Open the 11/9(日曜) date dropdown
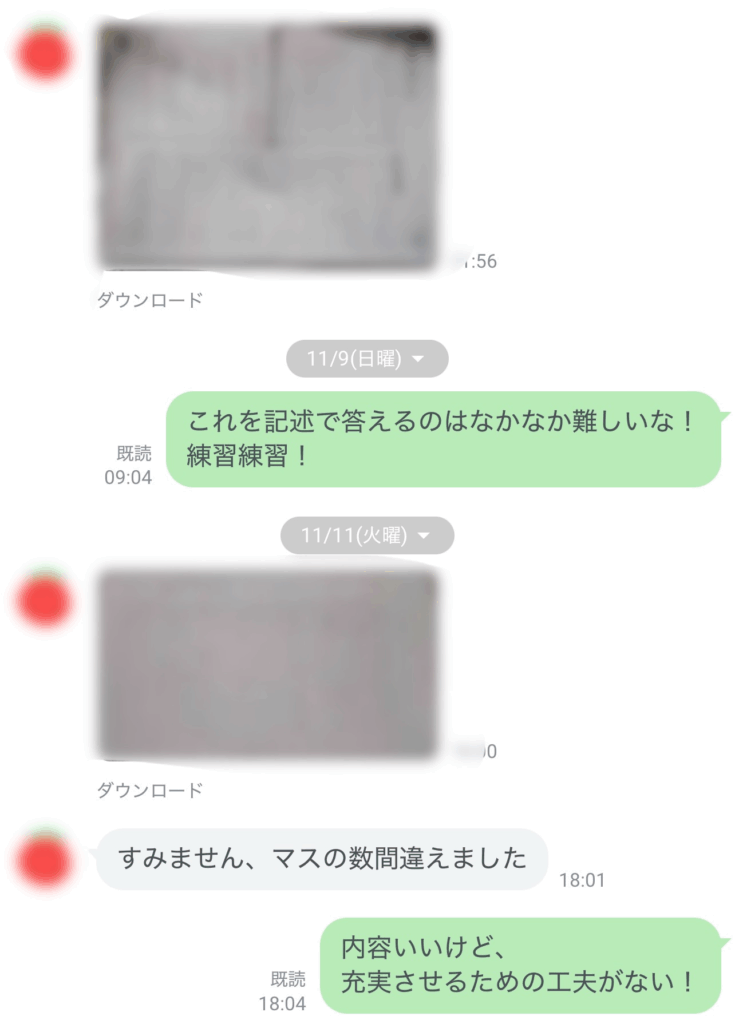This screenshot has width=735, height=1024. [x=367, y=359]
